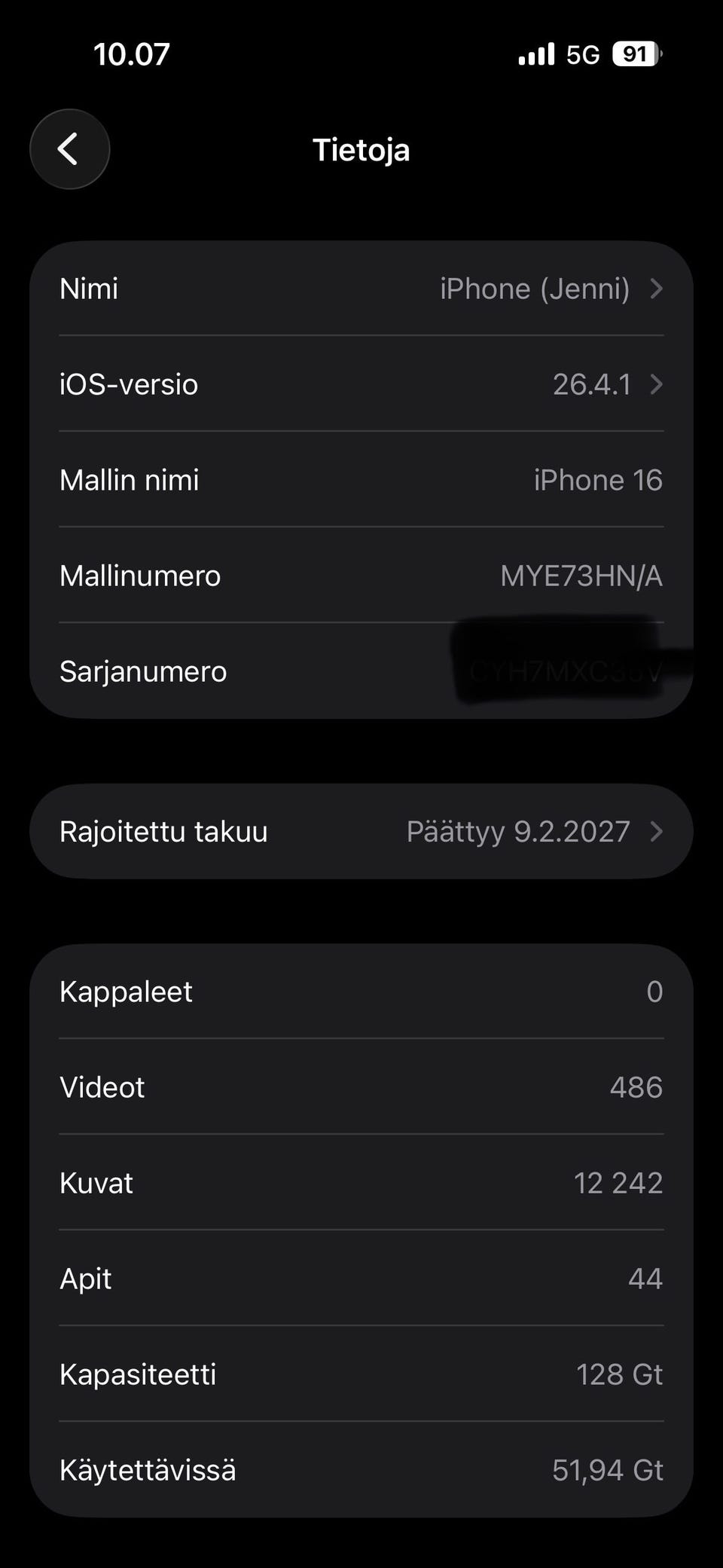The height and width of the screenshot is (1568, 723).
Task: Tap the Mallinumero row to toggle number
Action: 361,576
